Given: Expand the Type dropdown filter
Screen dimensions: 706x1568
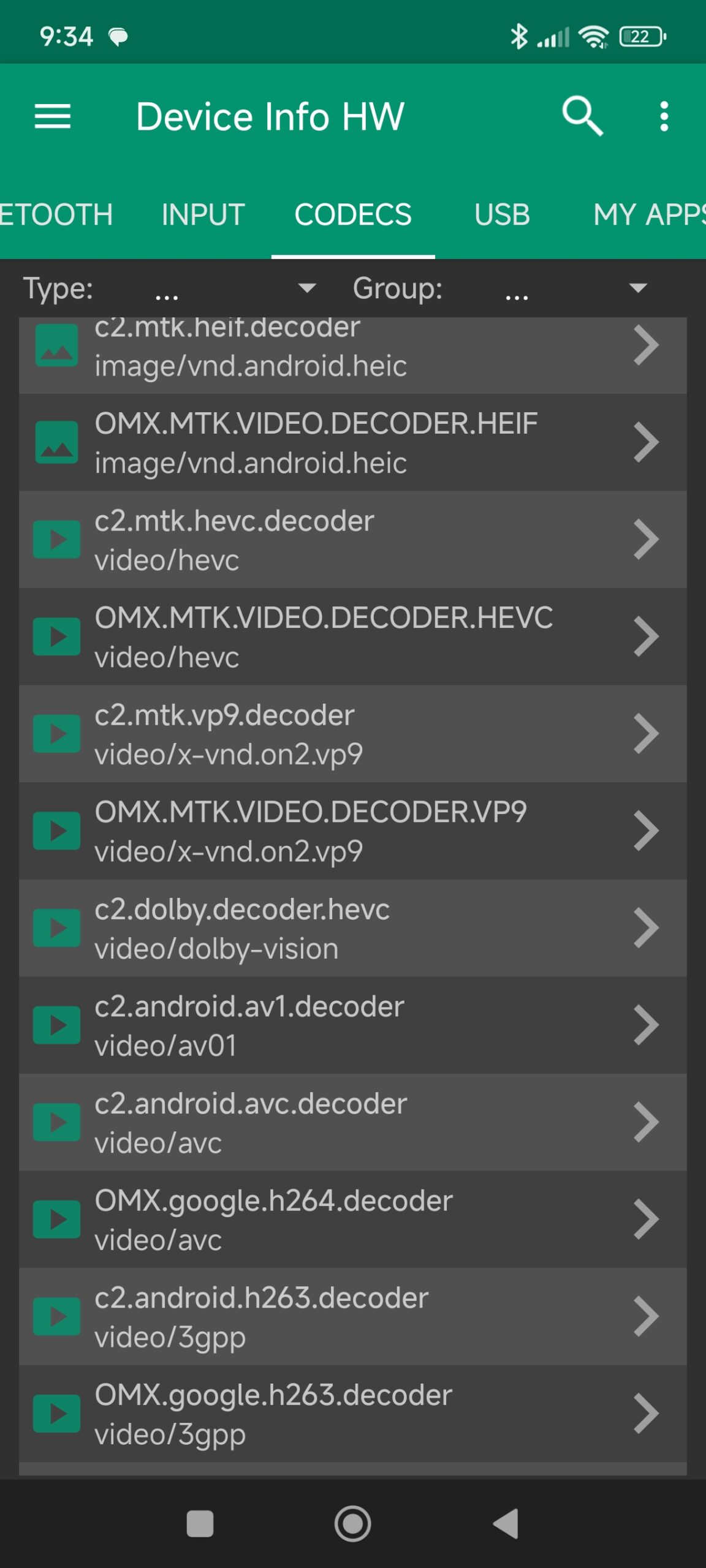Looking at the screenshot, I should click(x=233, y=288).
